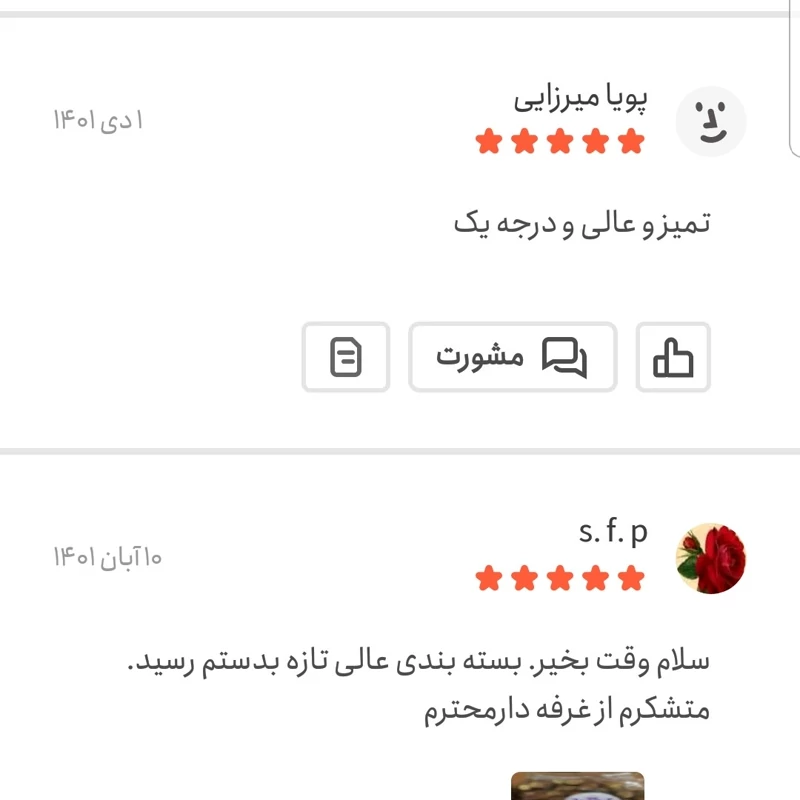The height and width of the screenshot is (800, 800).
Task: Tap the مشورت button under پویا's review
Action: point(512,357)
